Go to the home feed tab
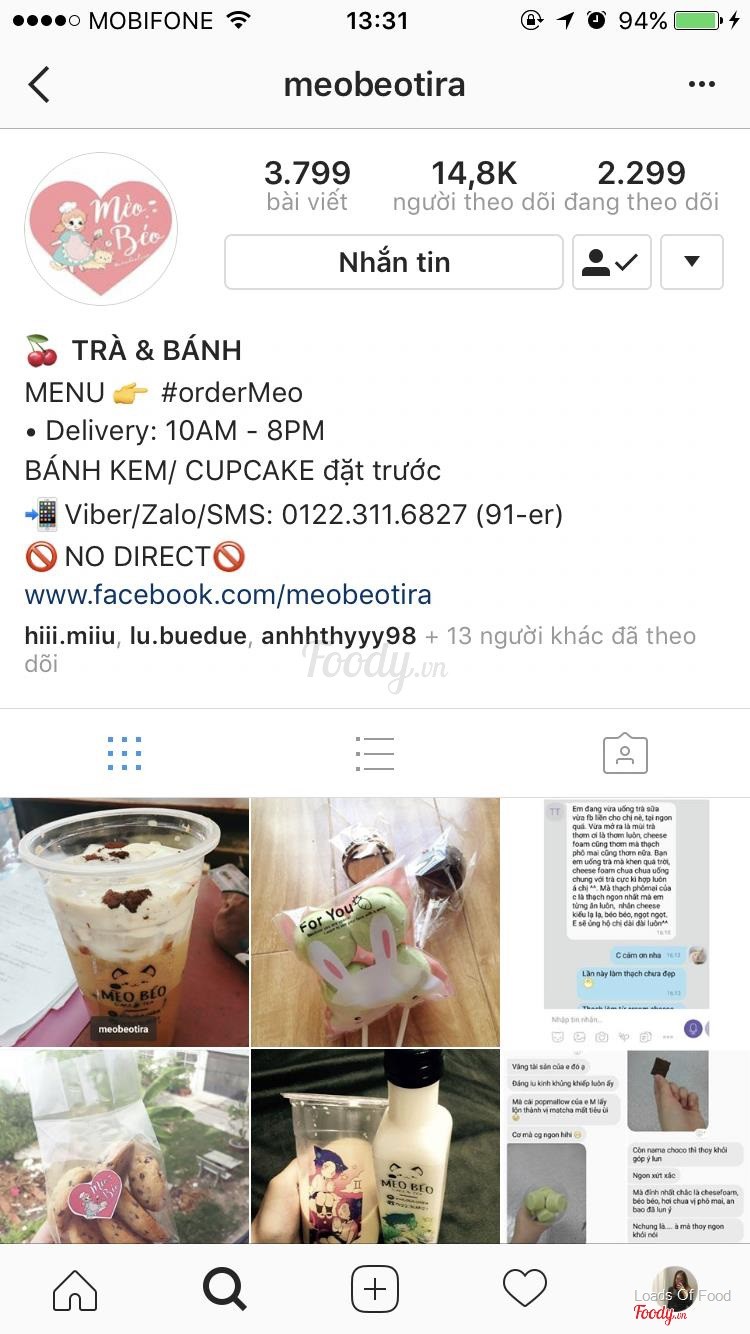Image resolution: width=750 pixels, height=1334 pixels. click(75, 1289)
